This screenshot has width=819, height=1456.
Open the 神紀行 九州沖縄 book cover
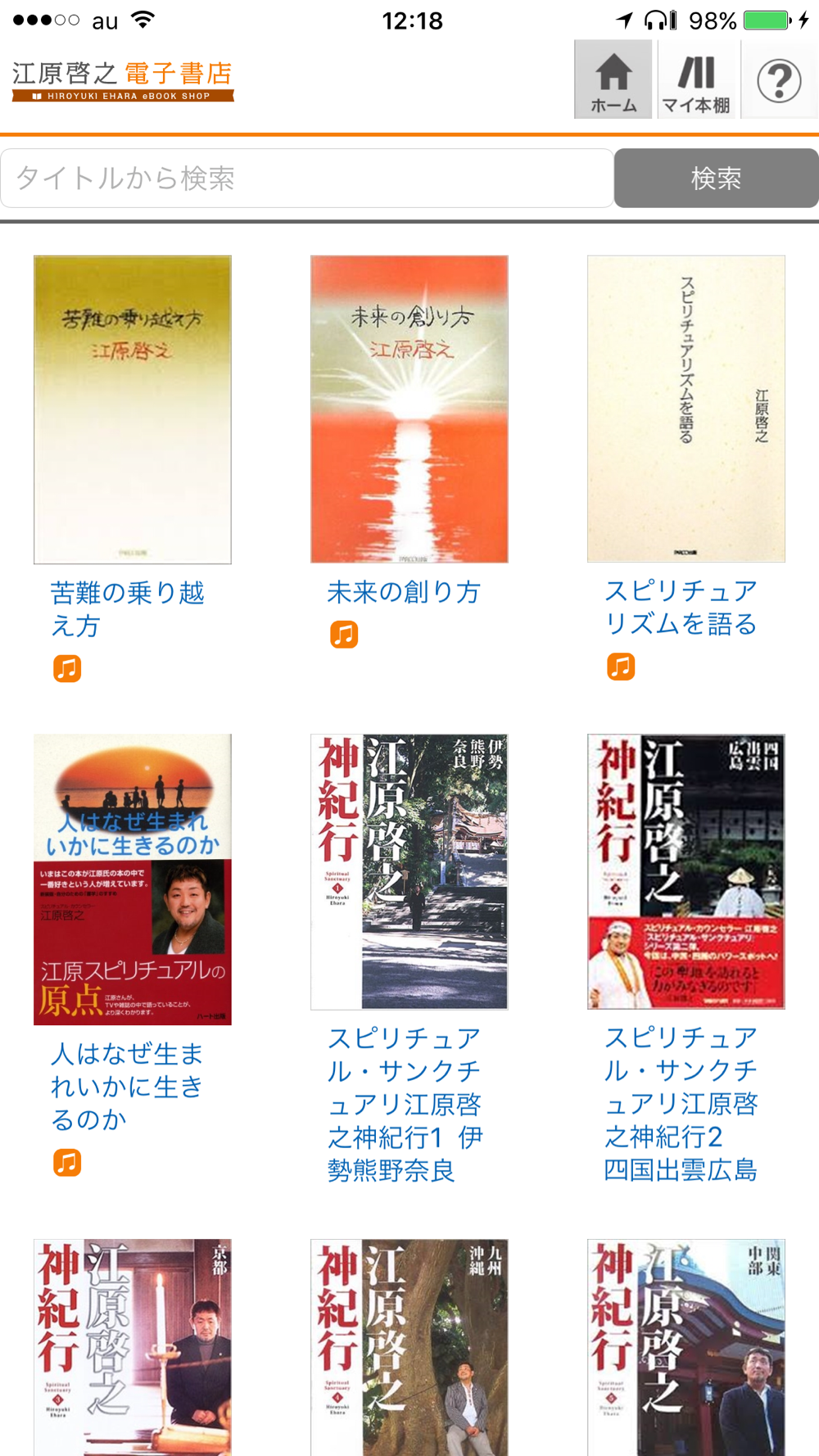409,1346
